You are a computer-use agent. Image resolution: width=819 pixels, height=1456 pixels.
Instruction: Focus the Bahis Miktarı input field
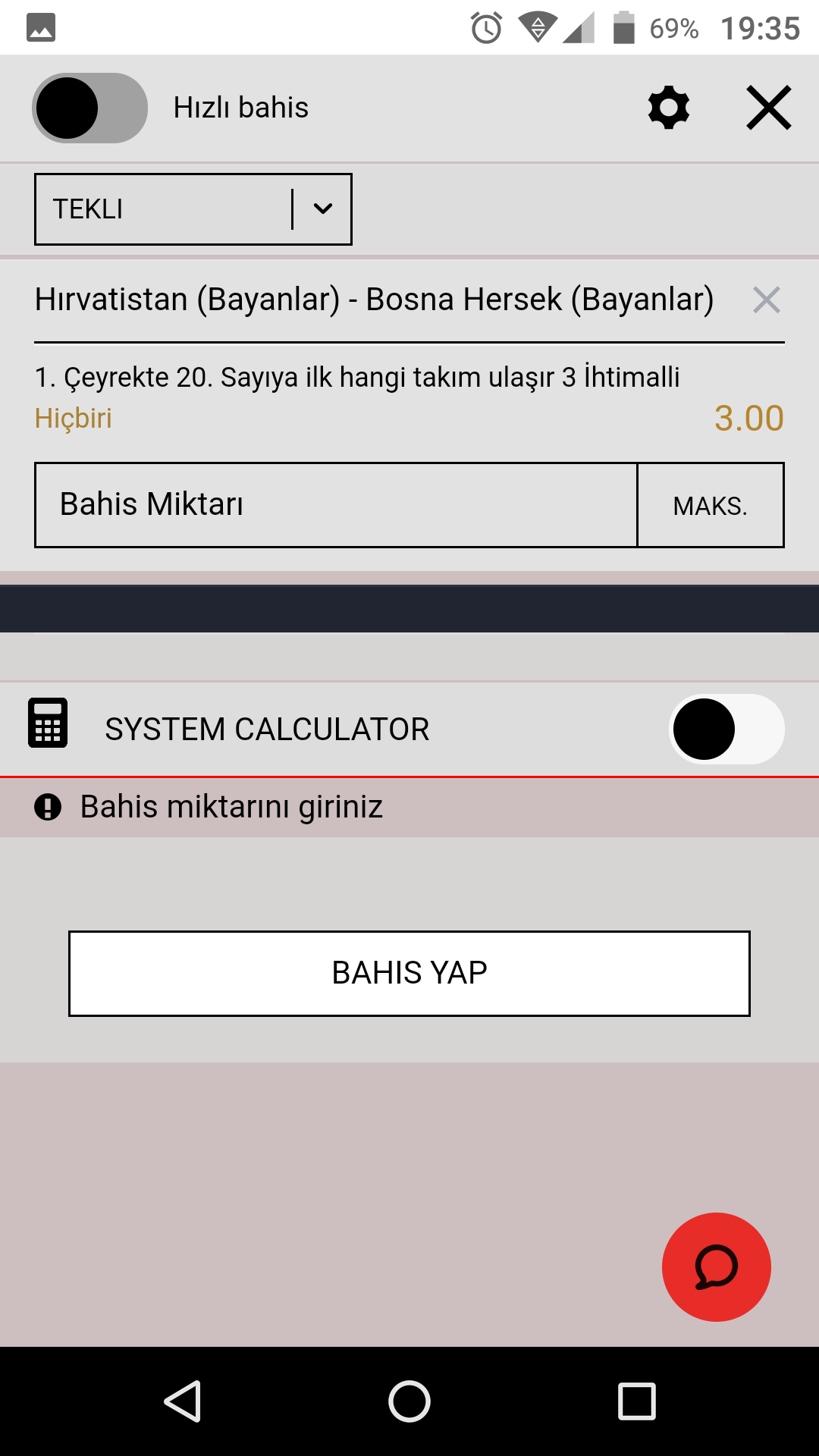336,505
